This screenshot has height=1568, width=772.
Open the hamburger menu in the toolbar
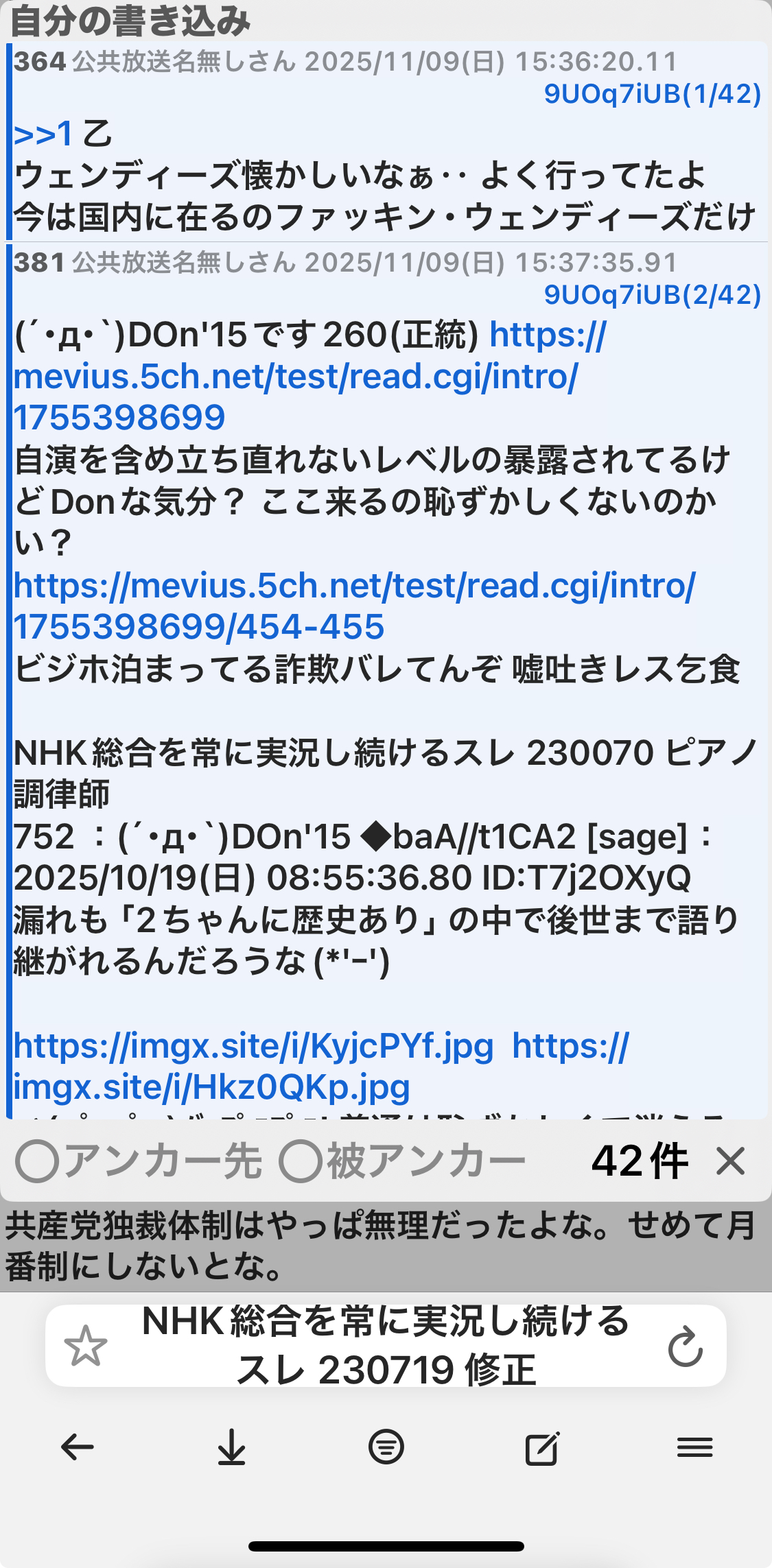tap(694, 1447)
